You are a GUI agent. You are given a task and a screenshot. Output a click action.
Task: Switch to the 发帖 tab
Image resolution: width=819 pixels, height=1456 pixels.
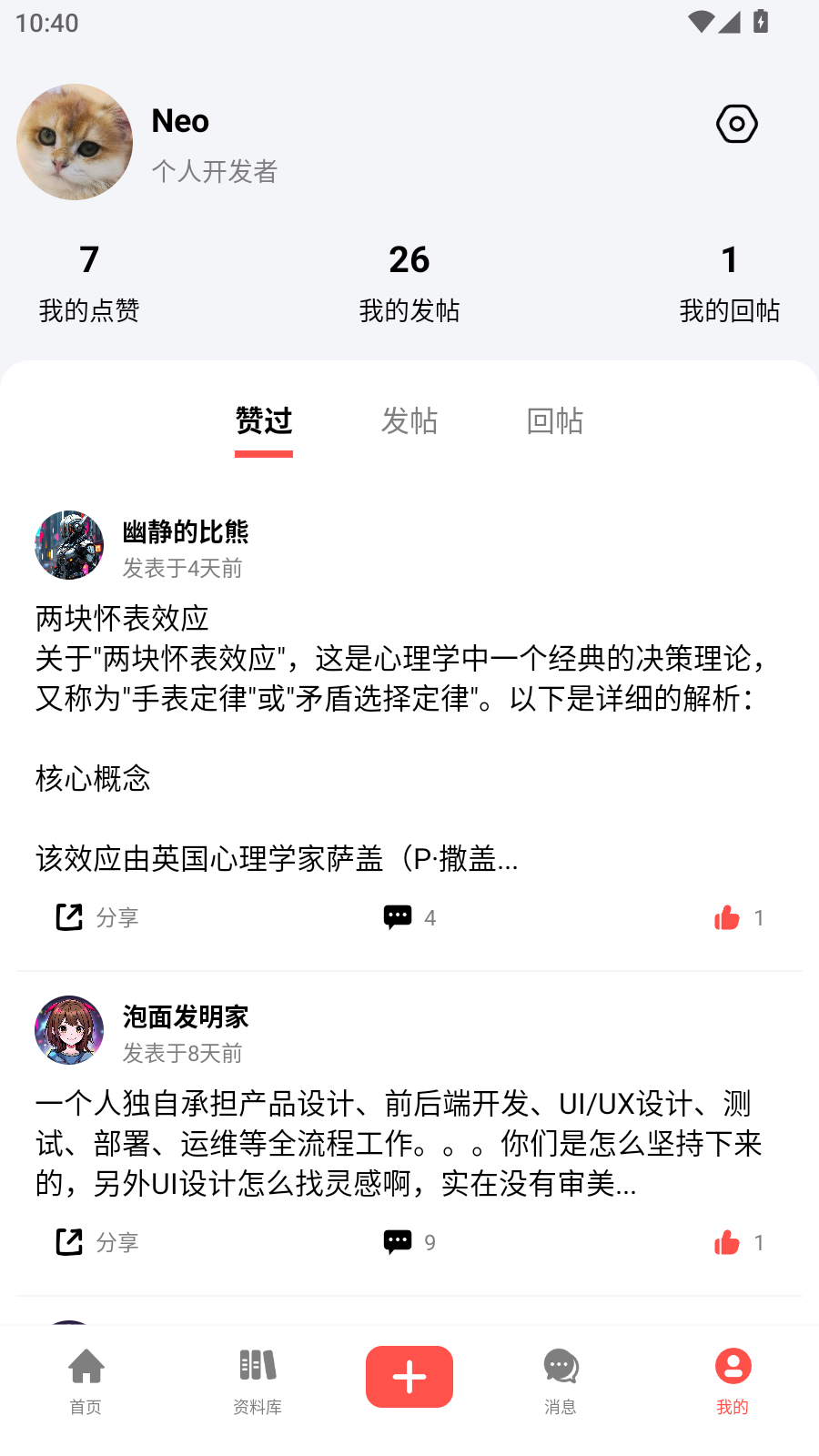(409, 421)
